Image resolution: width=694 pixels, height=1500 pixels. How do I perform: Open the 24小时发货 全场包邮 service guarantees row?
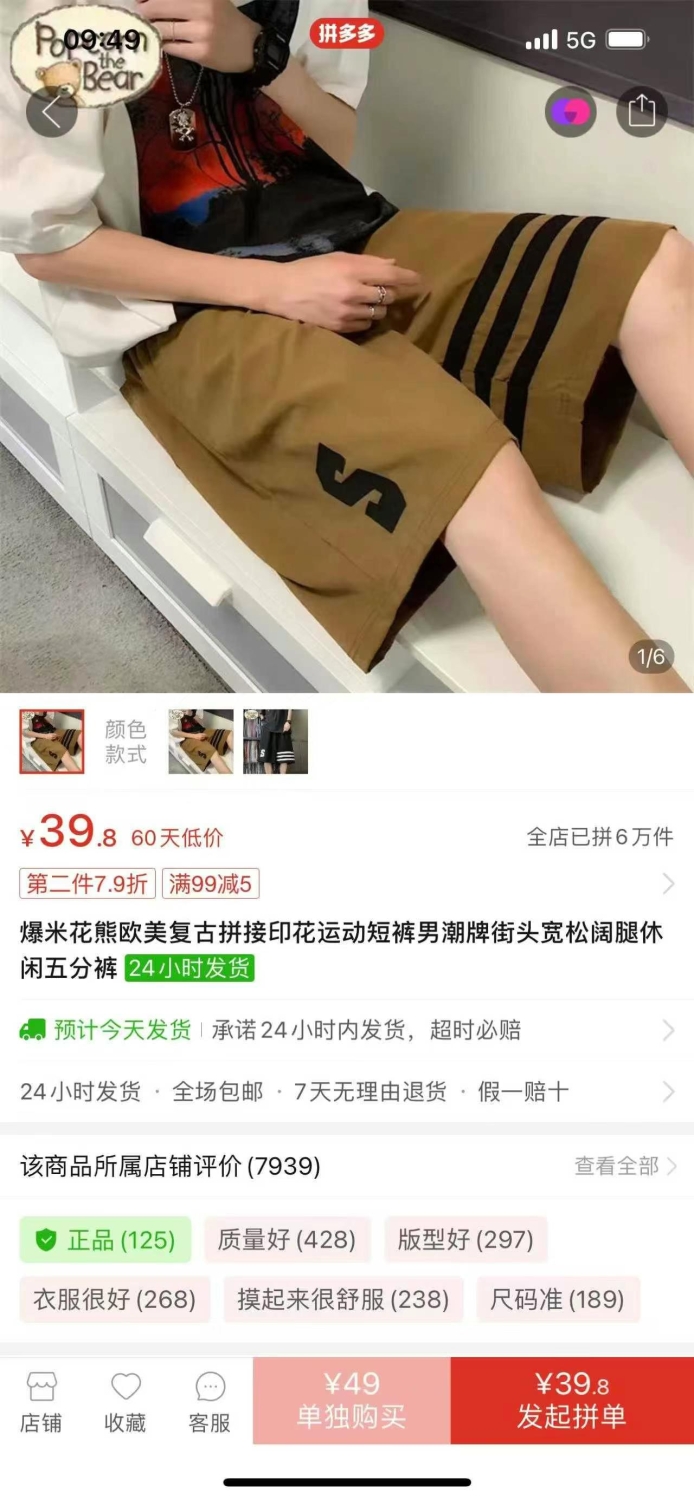pyautogui.click(x=347, y=1091)
